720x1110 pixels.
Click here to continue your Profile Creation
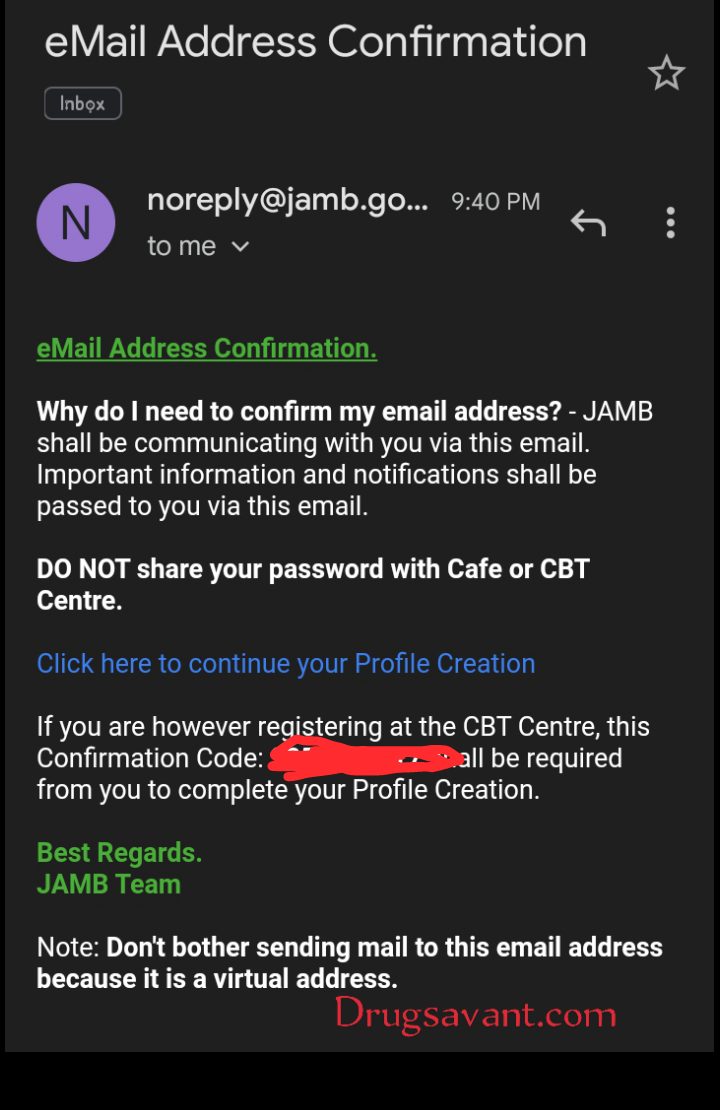[x=286, y=663]
